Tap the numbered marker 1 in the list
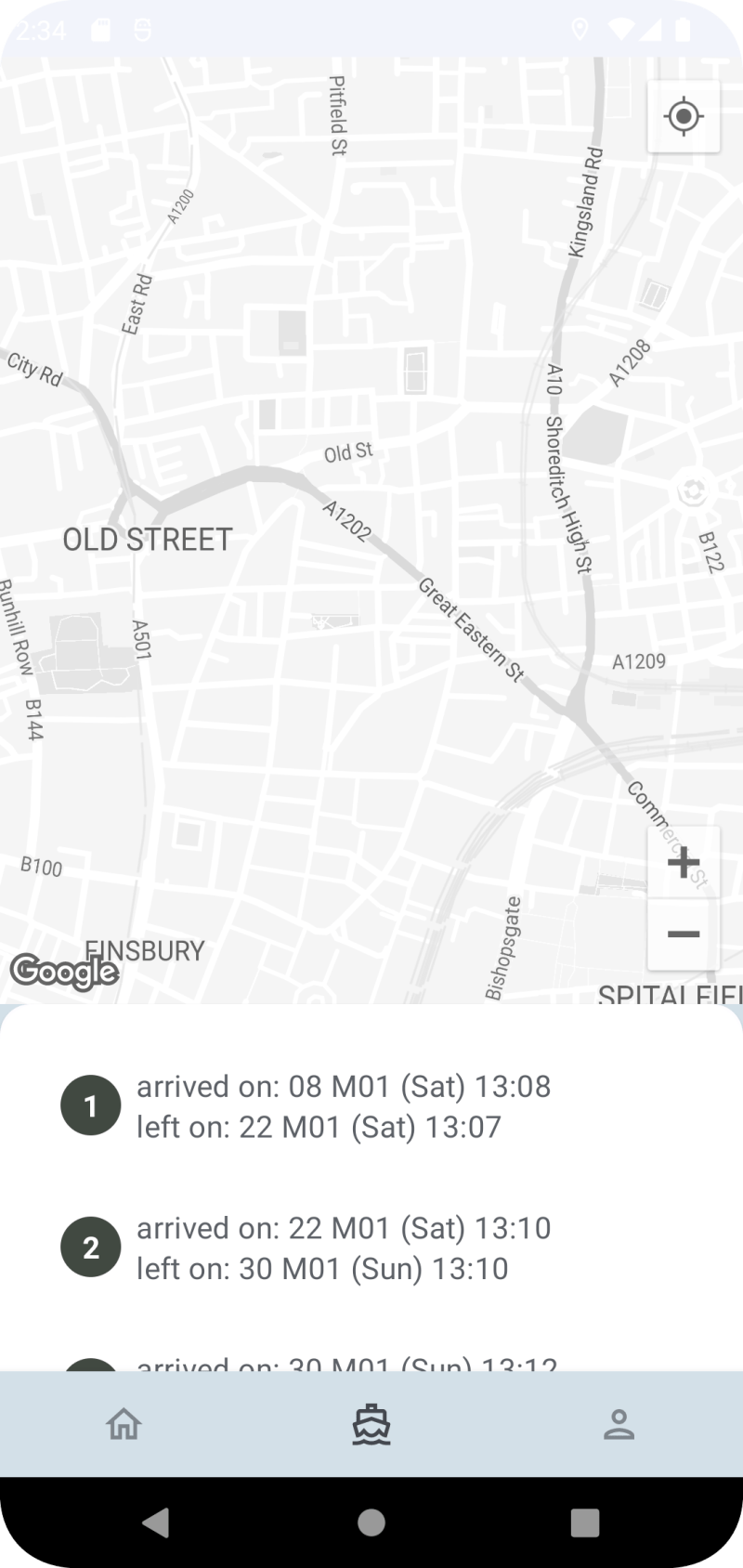Image resolution: width=743 pixels, height=1568 pixels. point(90,1104)
